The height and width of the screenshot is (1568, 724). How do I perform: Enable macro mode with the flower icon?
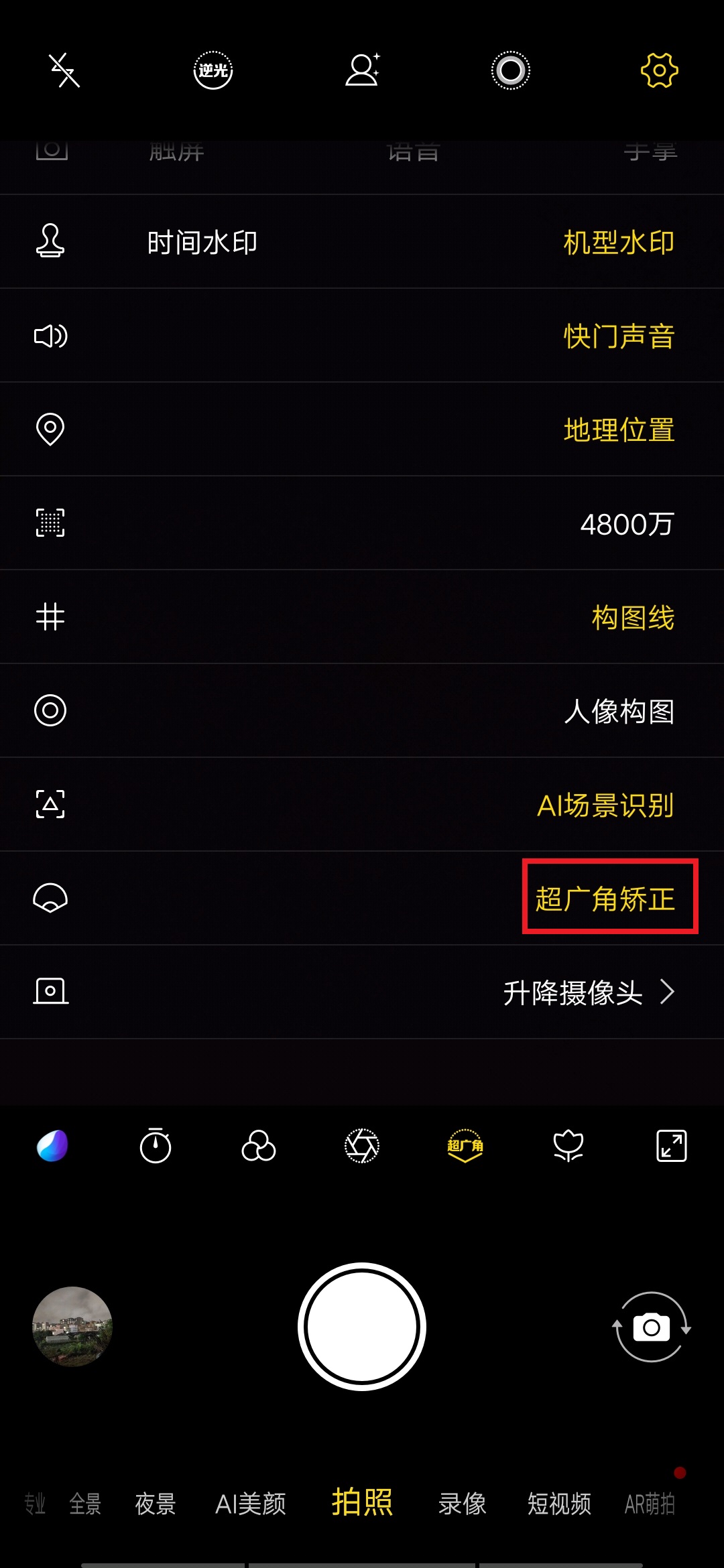point(568,1146)
